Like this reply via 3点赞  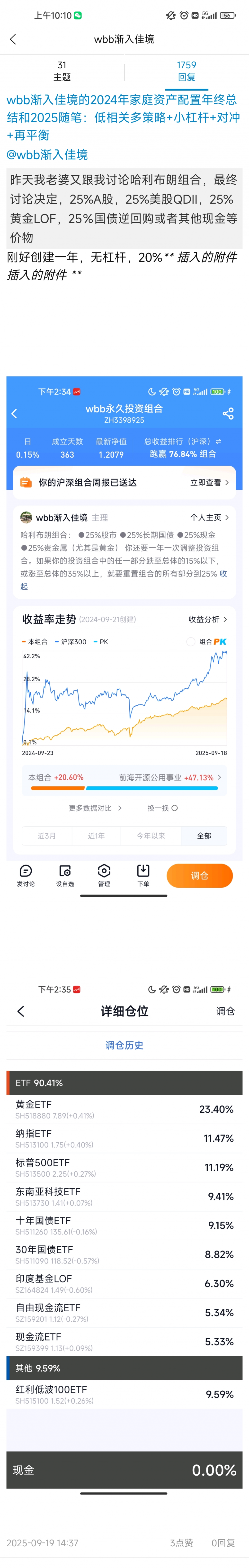(181, 1542)
